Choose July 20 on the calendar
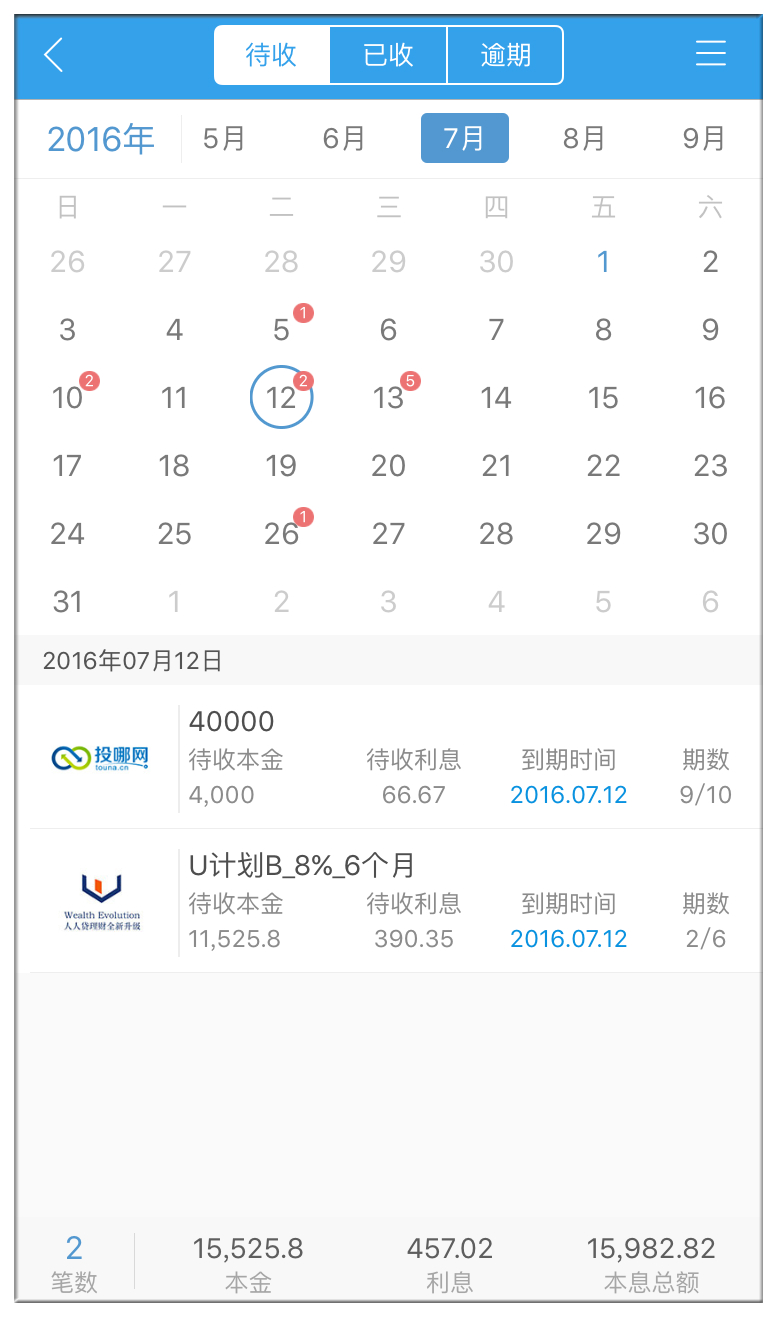 [389, 466]
